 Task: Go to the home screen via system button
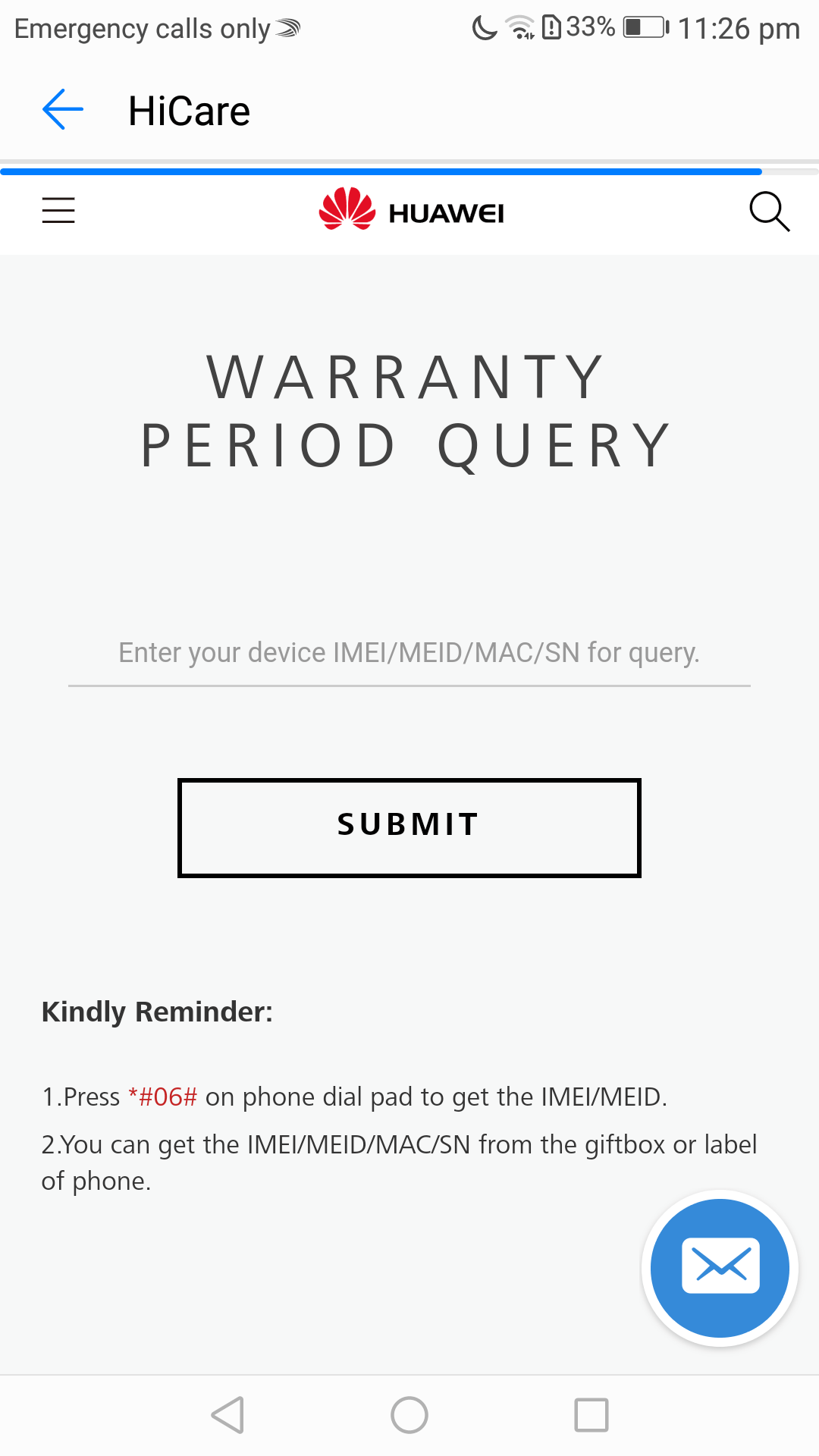tap(409, 1415)
